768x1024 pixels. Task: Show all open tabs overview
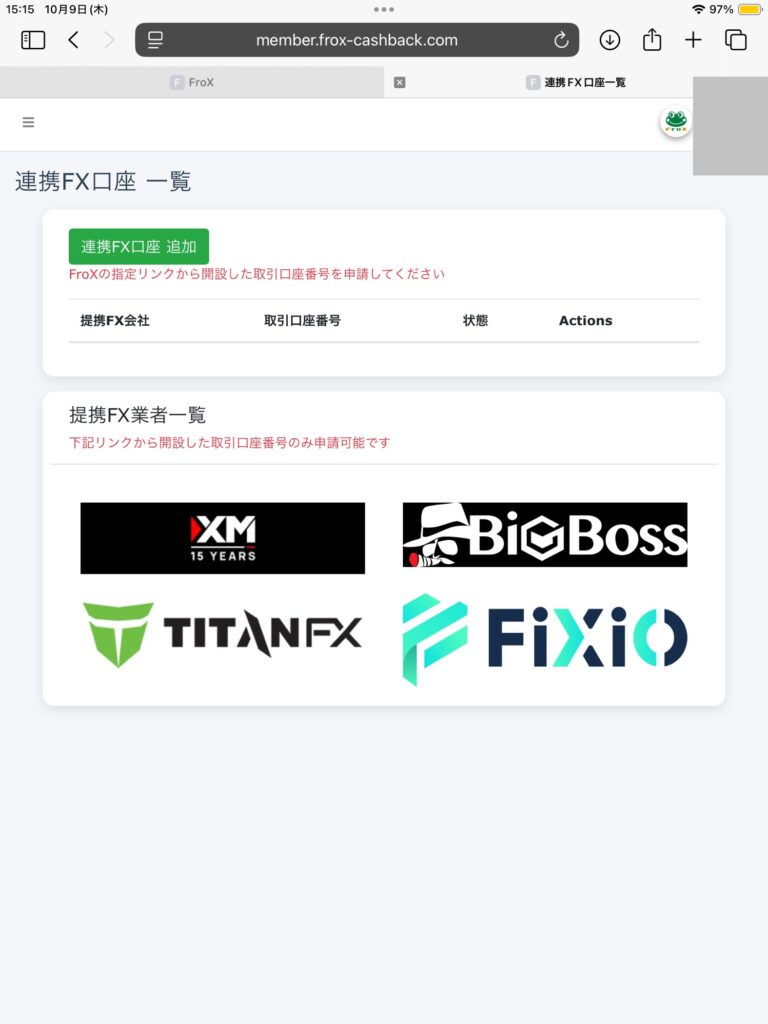[x=736, y=40]
